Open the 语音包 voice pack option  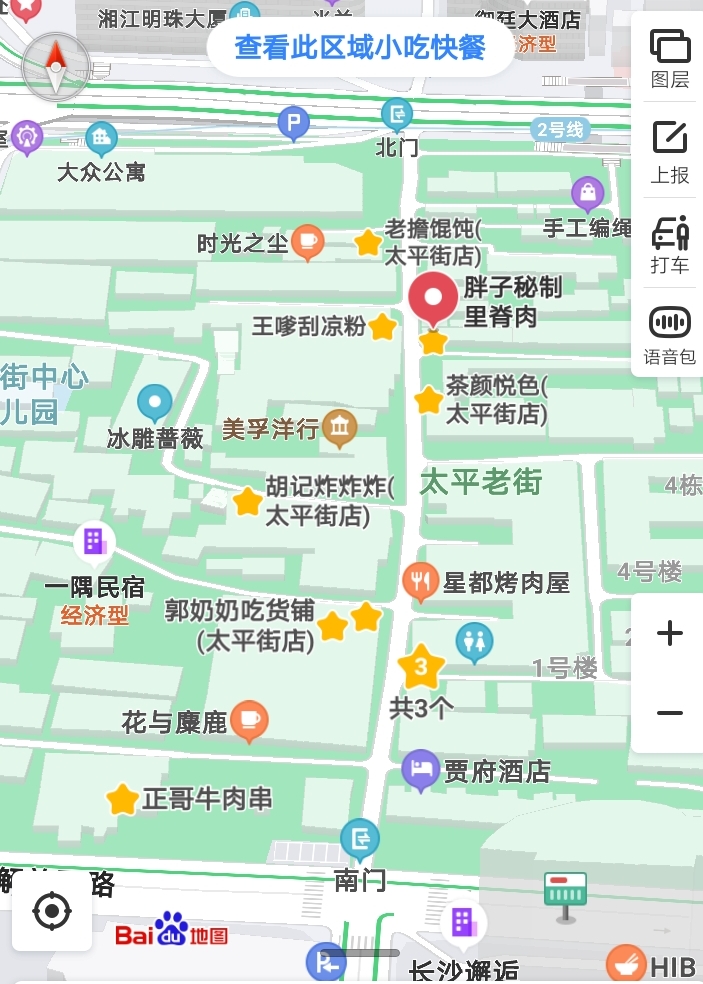[669, 334]
